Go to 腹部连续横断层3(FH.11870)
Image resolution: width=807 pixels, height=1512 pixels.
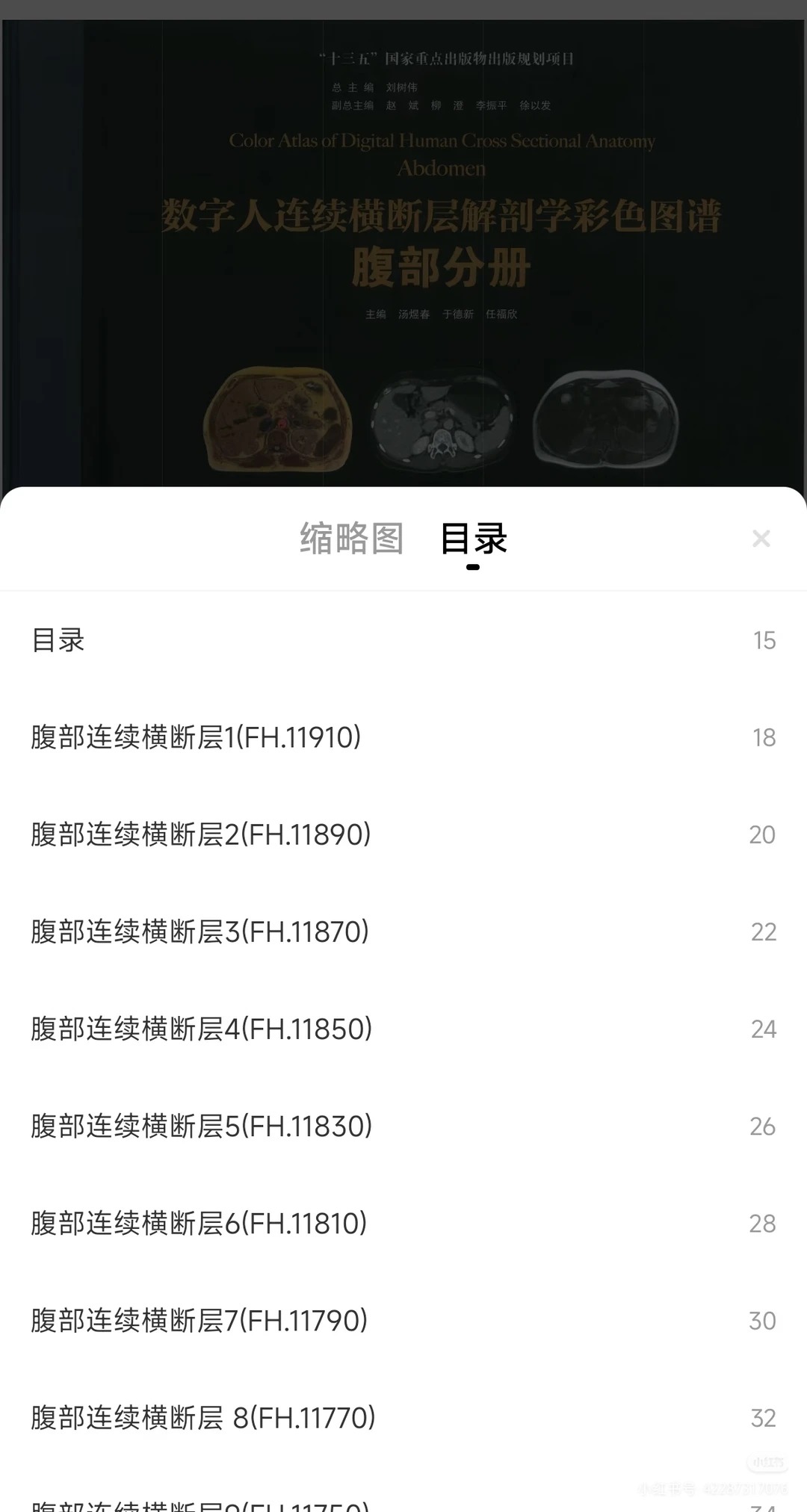(200, 932)
